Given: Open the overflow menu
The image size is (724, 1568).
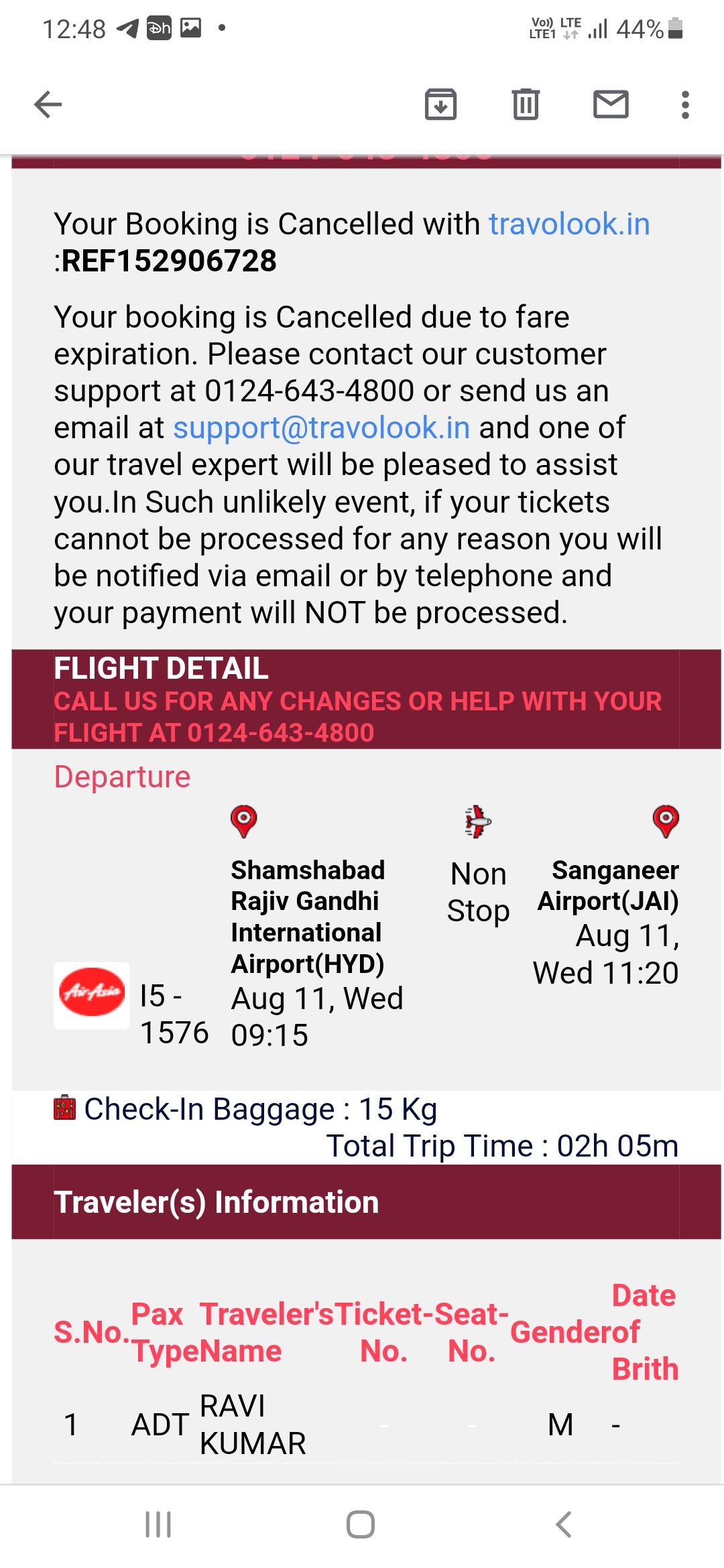Looking at the screenshot, I should click(x=684, y=105).
